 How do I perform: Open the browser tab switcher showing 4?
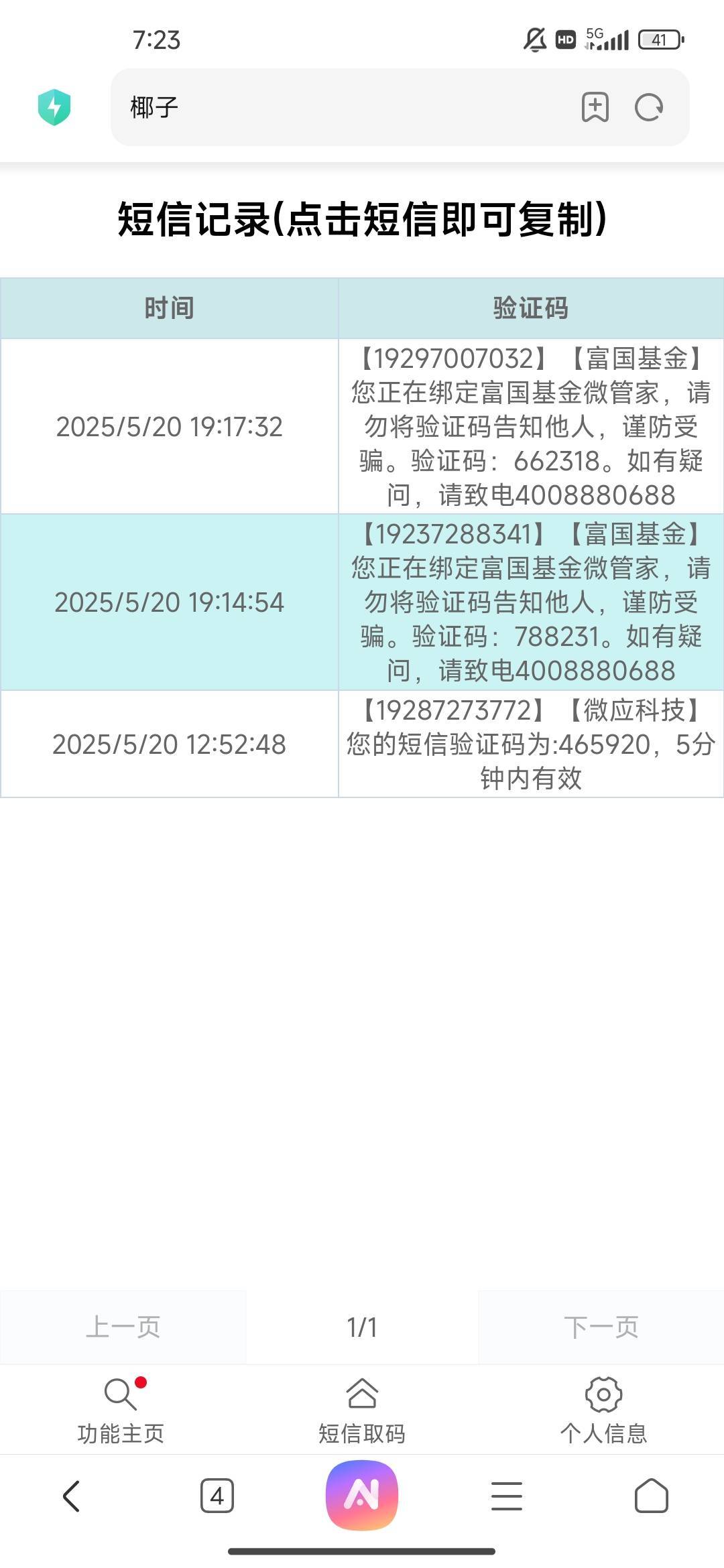tap(217, 1496)
